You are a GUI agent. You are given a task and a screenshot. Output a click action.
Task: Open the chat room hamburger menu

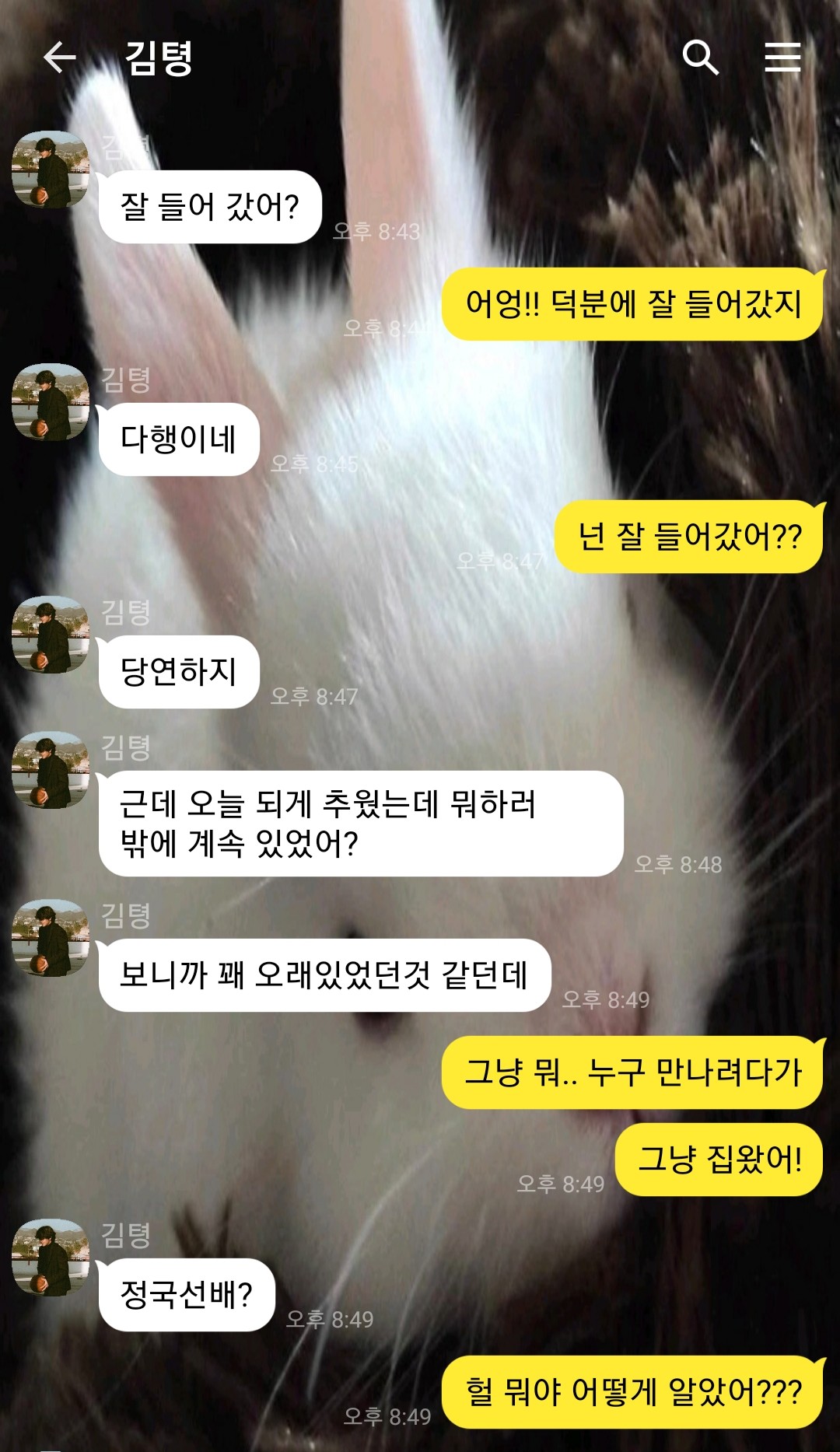coord(782,58)
